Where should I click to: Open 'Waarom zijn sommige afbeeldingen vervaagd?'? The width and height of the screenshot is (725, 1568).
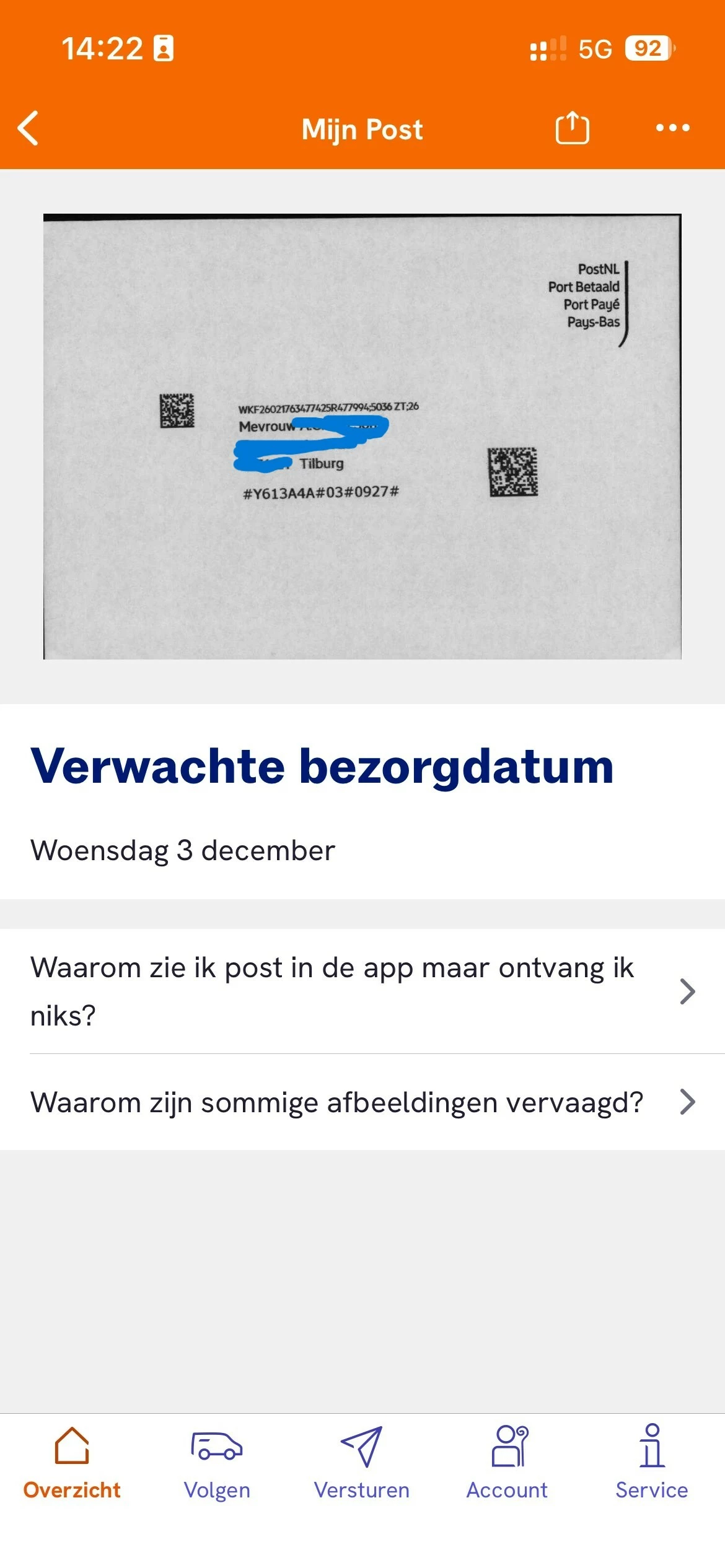coord(362,1102)
